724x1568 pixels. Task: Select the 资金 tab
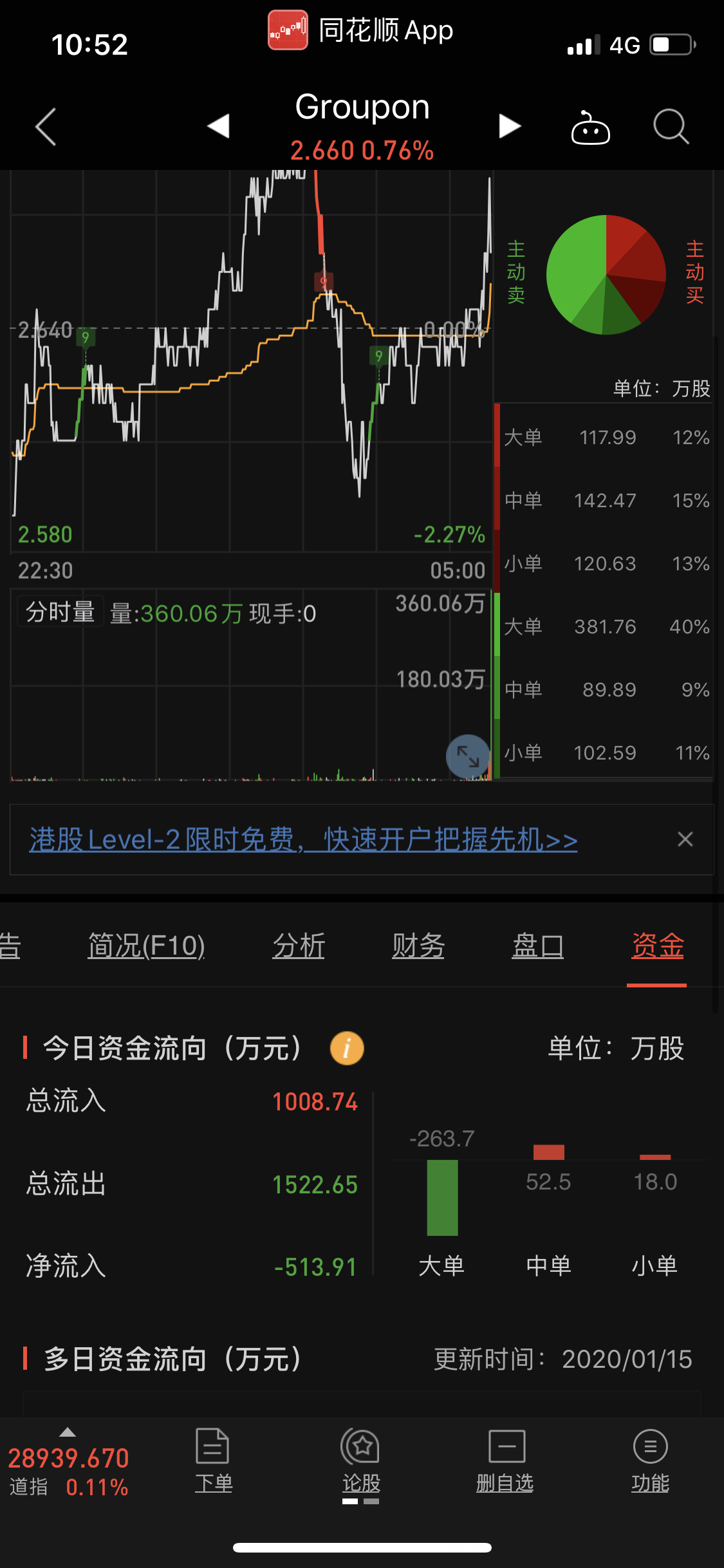(x=657, y=946)
